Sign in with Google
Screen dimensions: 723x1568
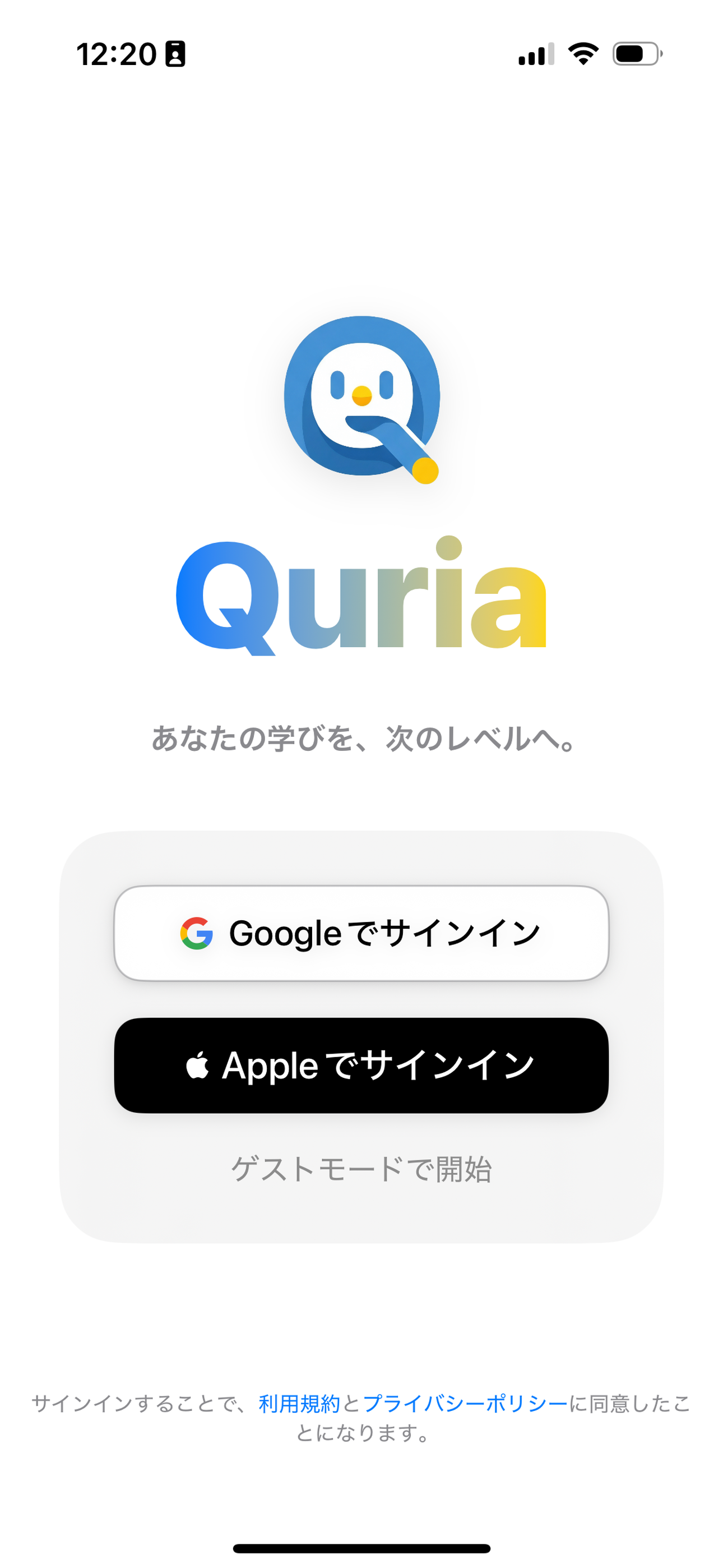coord(361,933)
